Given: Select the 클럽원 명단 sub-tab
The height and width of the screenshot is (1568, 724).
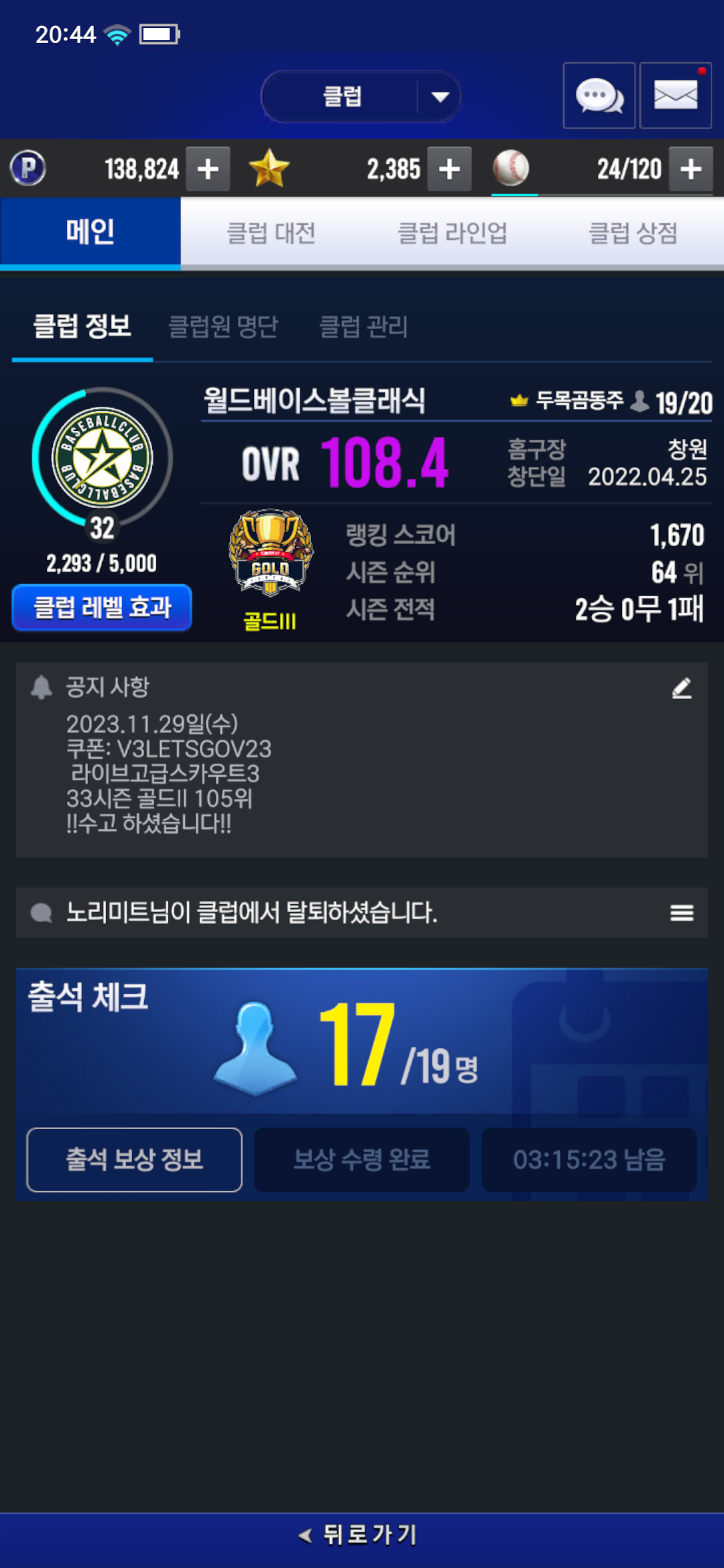Looking at the screenshot, I should coord(223,327).
